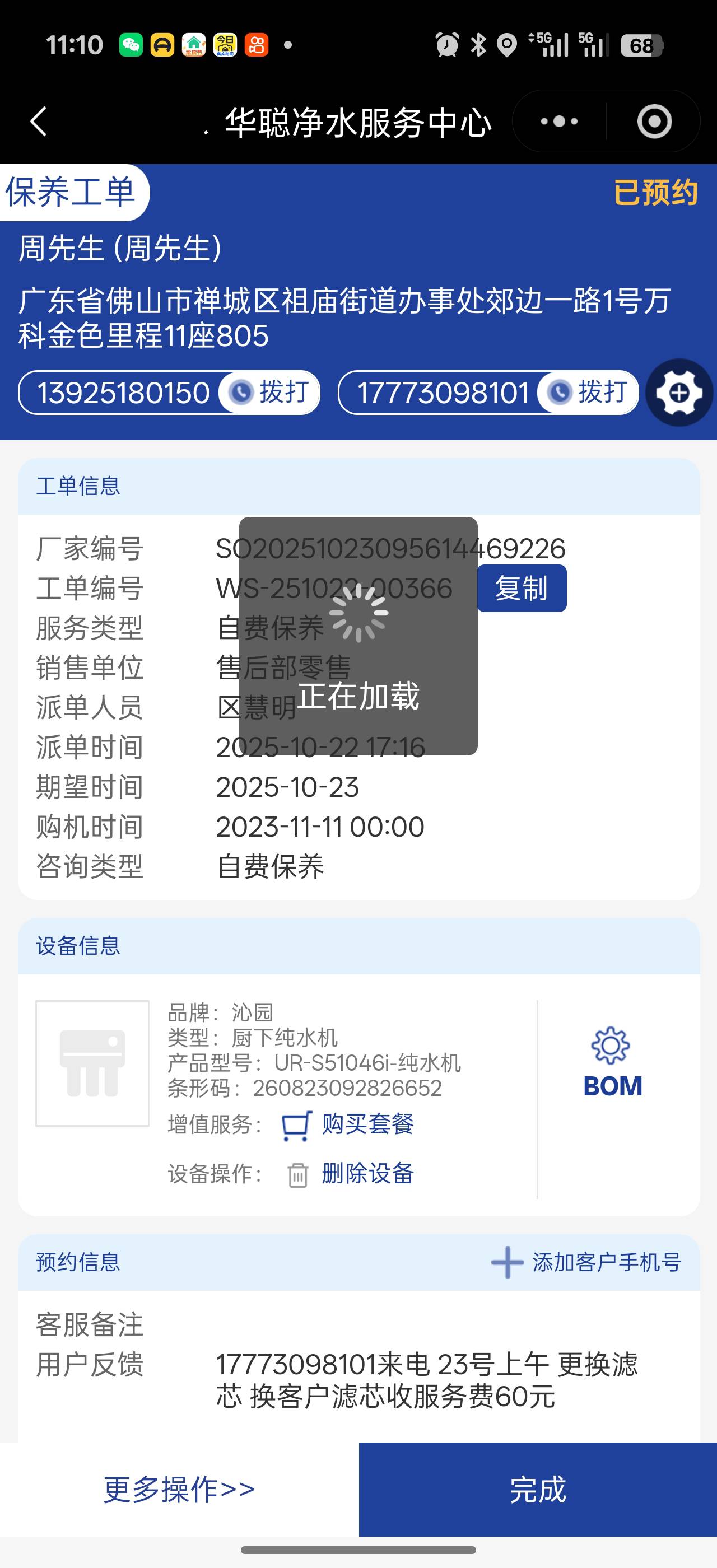Call the number 13925180150
This screenshot has height=1568, width=717.
tap(268, 393)
